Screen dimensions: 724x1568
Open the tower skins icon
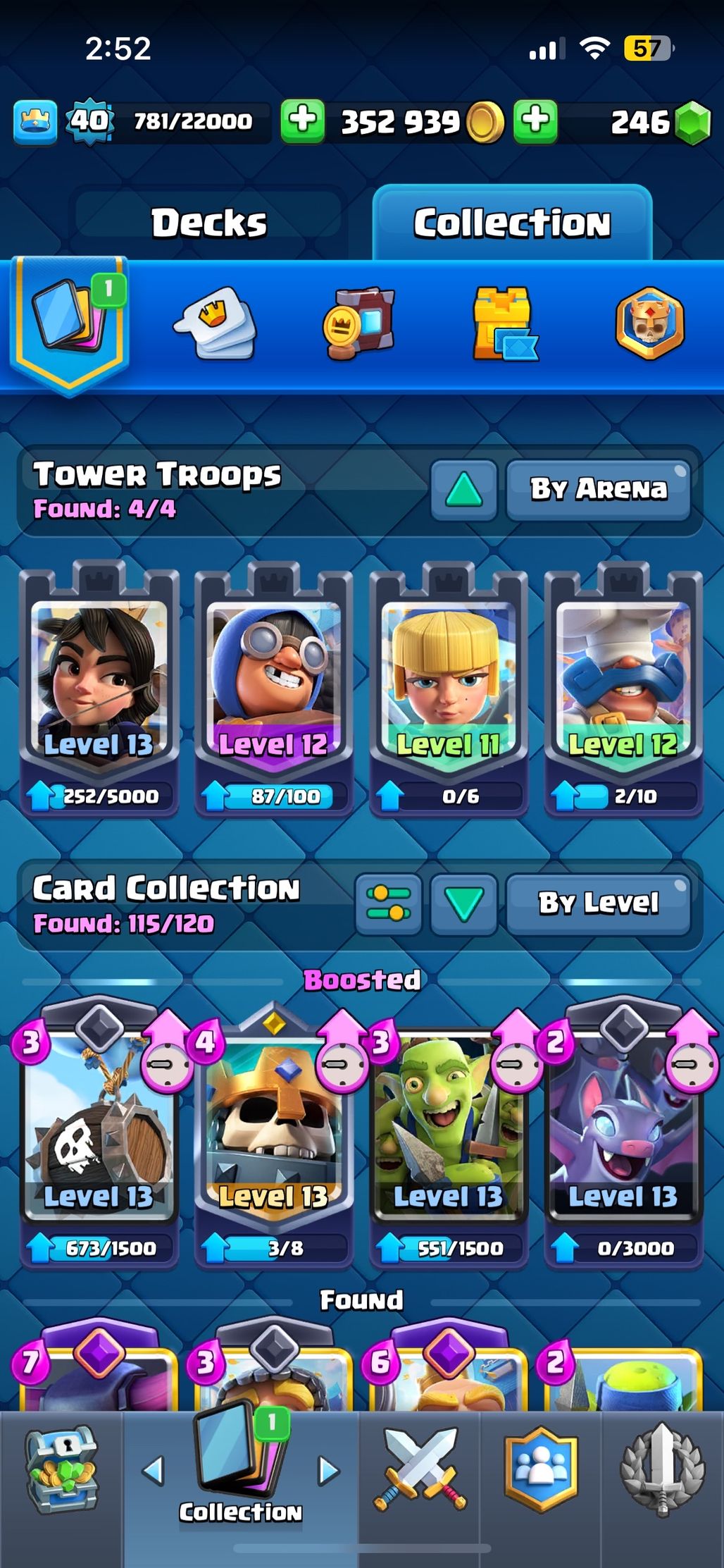click(504, 323)
